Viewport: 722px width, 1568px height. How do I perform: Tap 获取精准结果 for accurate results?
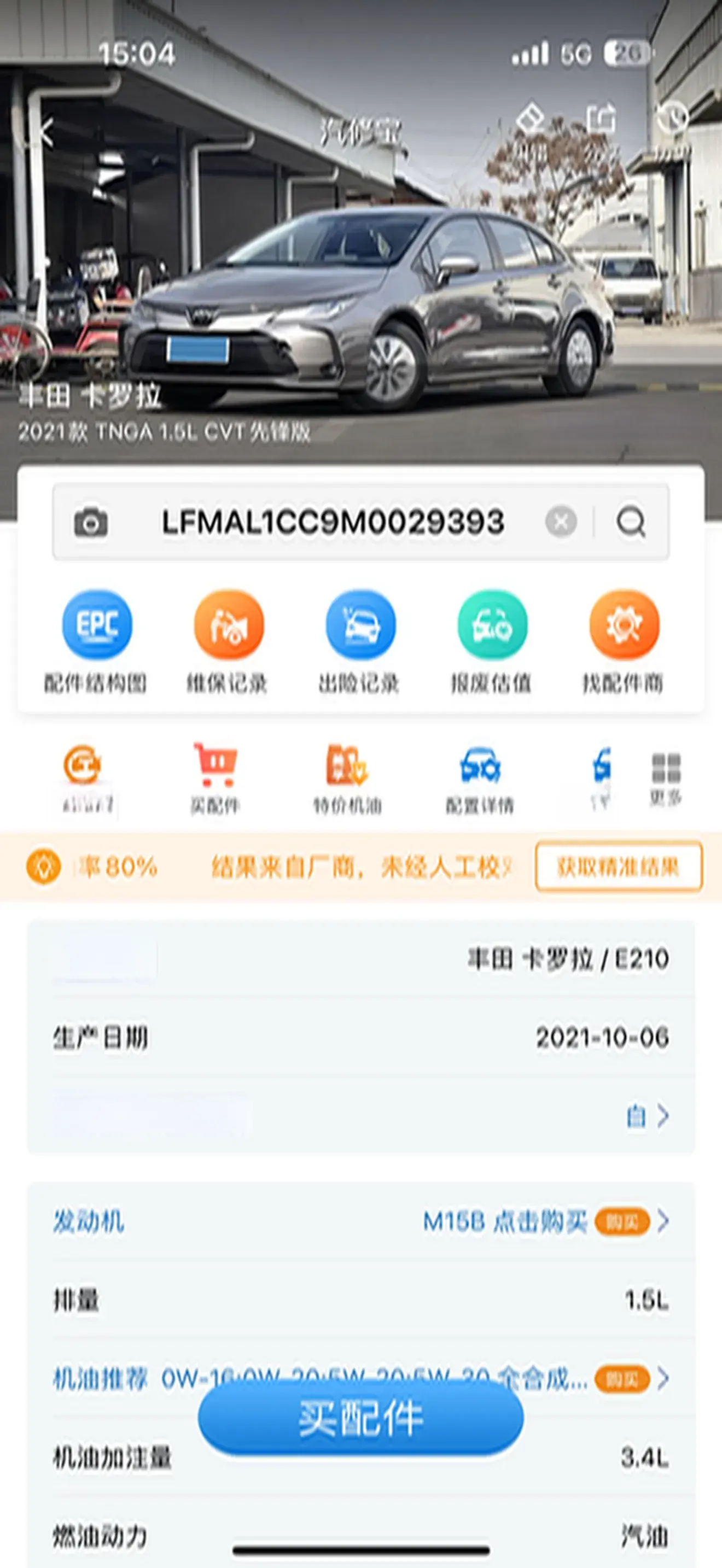point(619,866)
